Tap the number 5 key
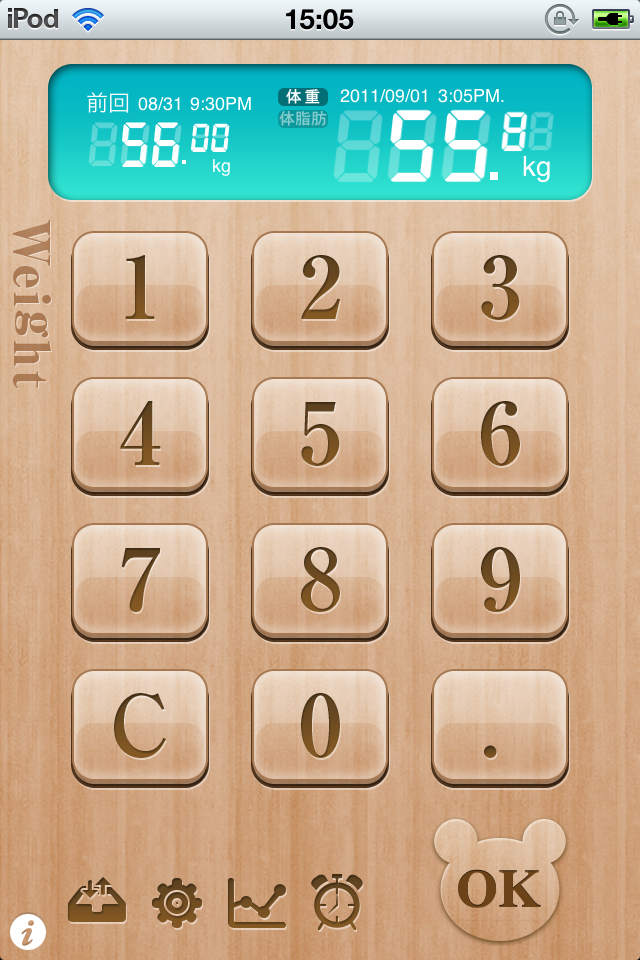This screenshot has height=960, width=640. [320, 435]
